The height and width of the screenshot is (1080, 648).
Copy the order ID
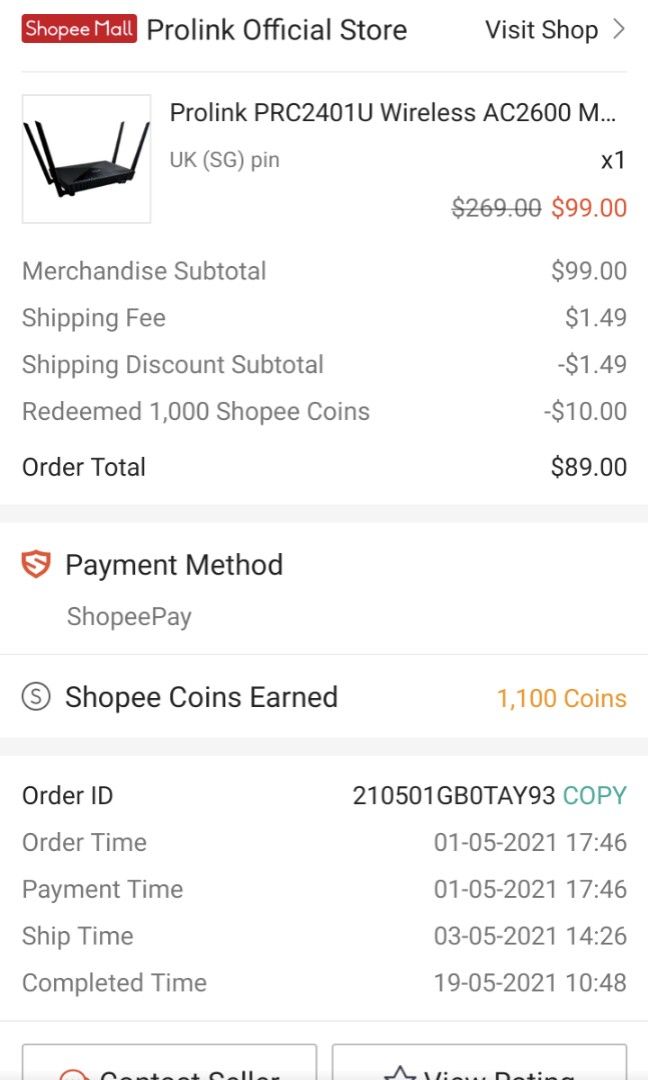point(594,796)
